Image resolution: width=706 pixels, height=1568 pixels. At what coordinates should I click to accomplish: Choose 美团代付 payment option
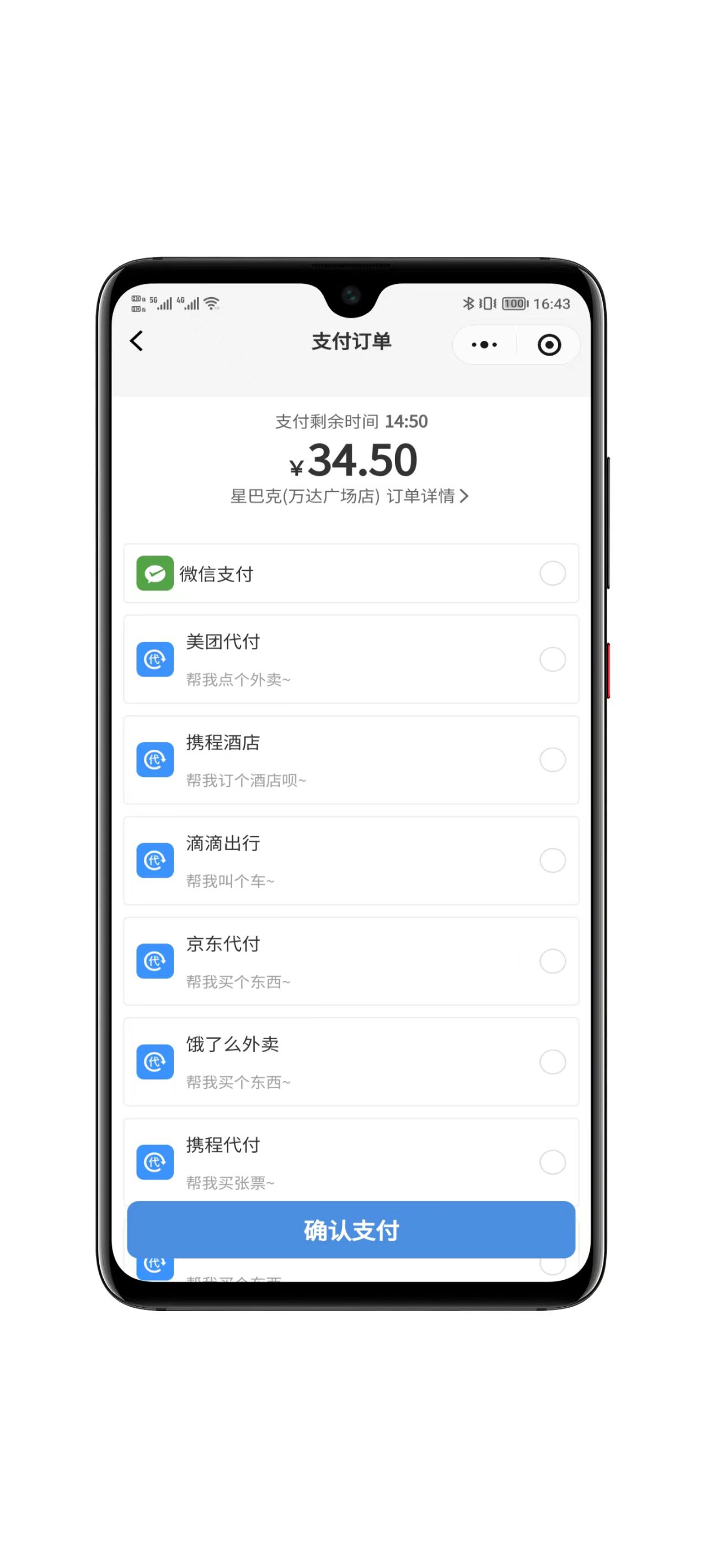coord(552,659)
